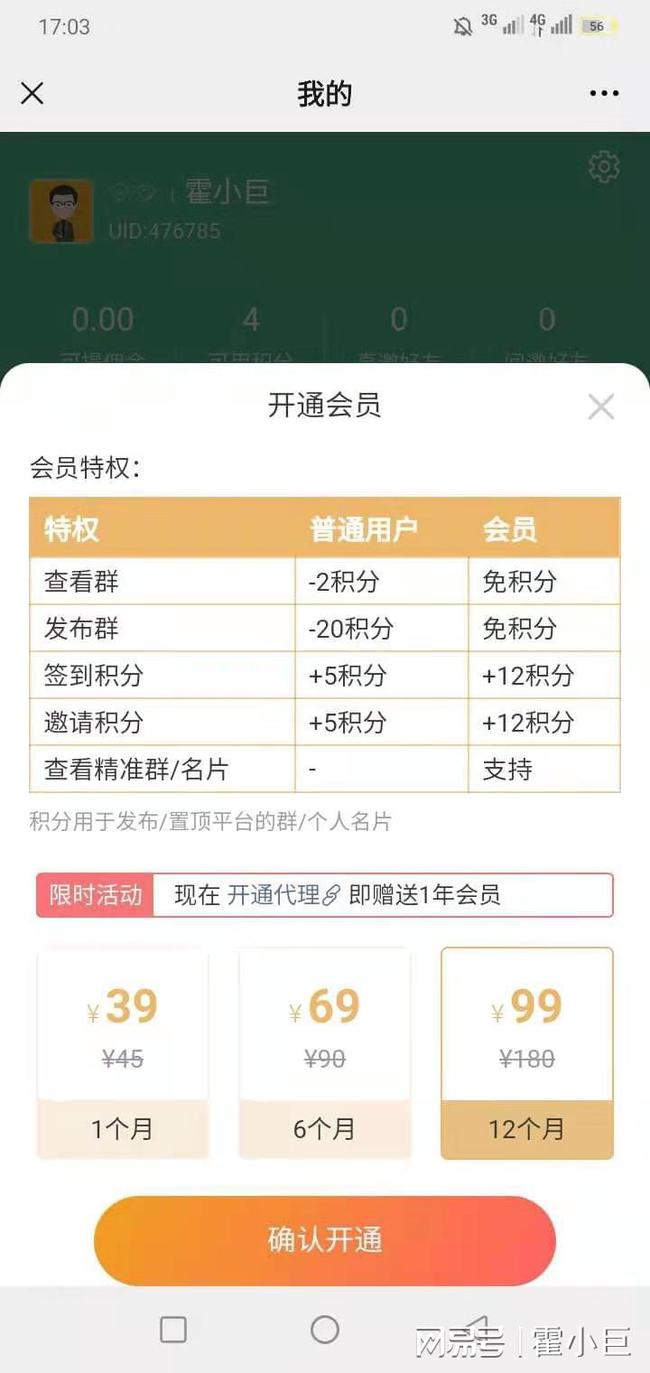Dismiss the 开通会员 dialog
Viewport: 650px width, 1373px height.
[601, 406]
